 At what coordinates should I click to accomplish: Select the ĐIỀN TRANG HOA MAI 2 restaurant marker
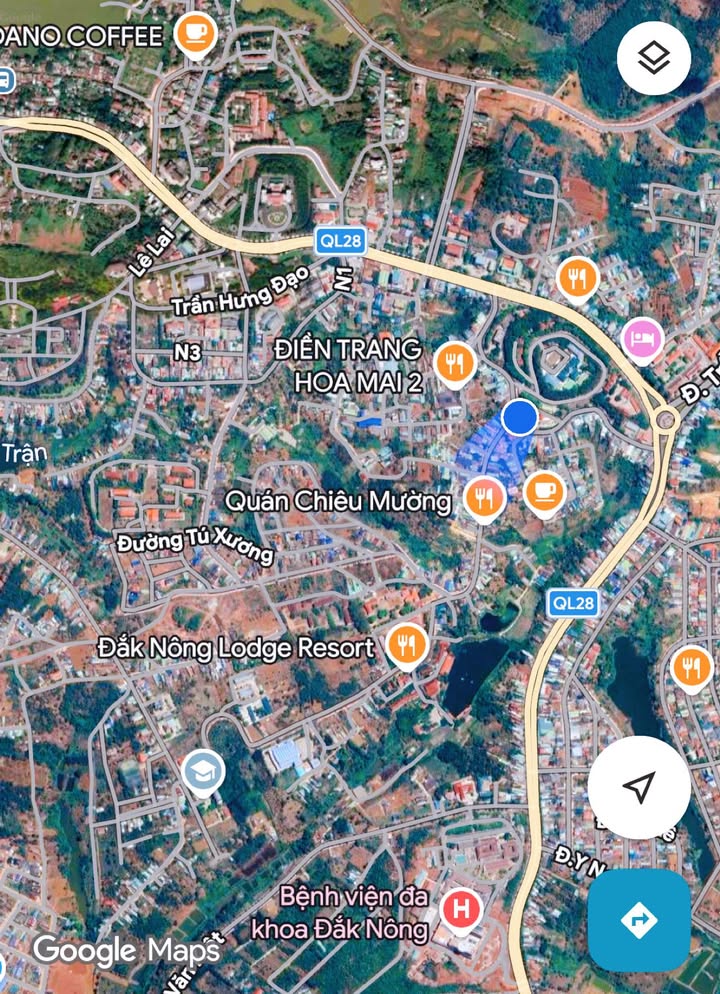455,362
